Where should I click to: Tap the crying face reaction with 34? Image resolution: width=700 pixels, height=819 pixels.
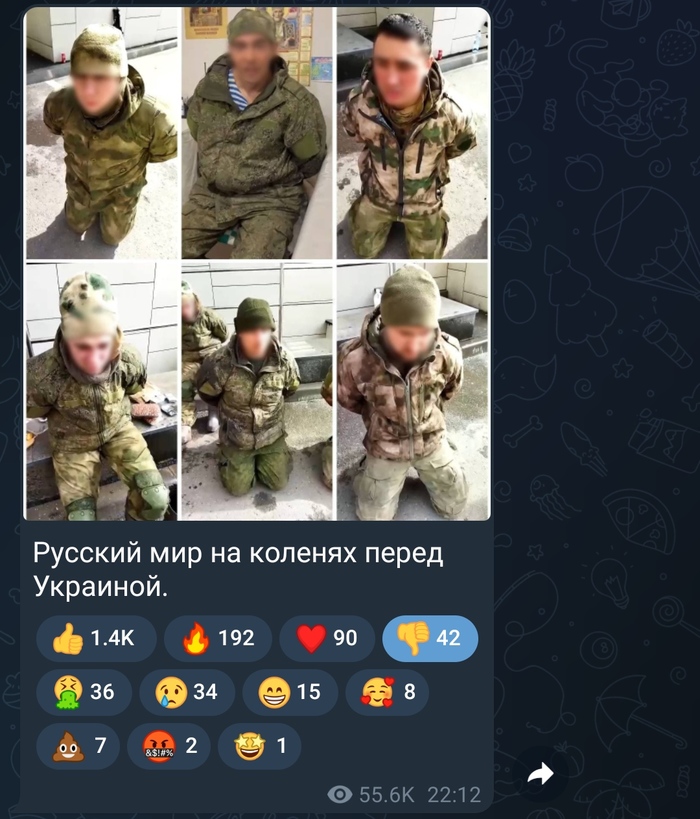click(186, 692)
